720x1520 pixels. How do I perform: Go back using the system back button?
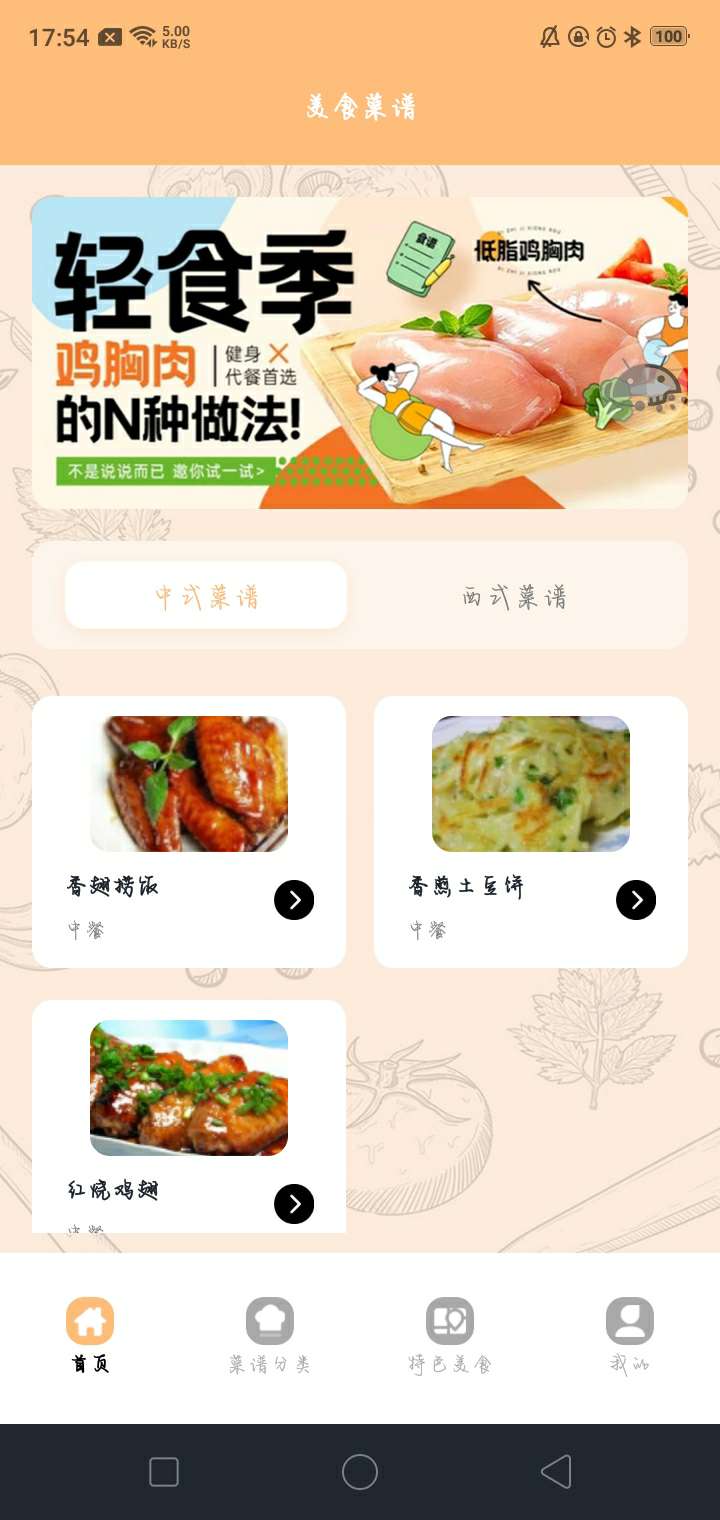(x=556, y=1472)
